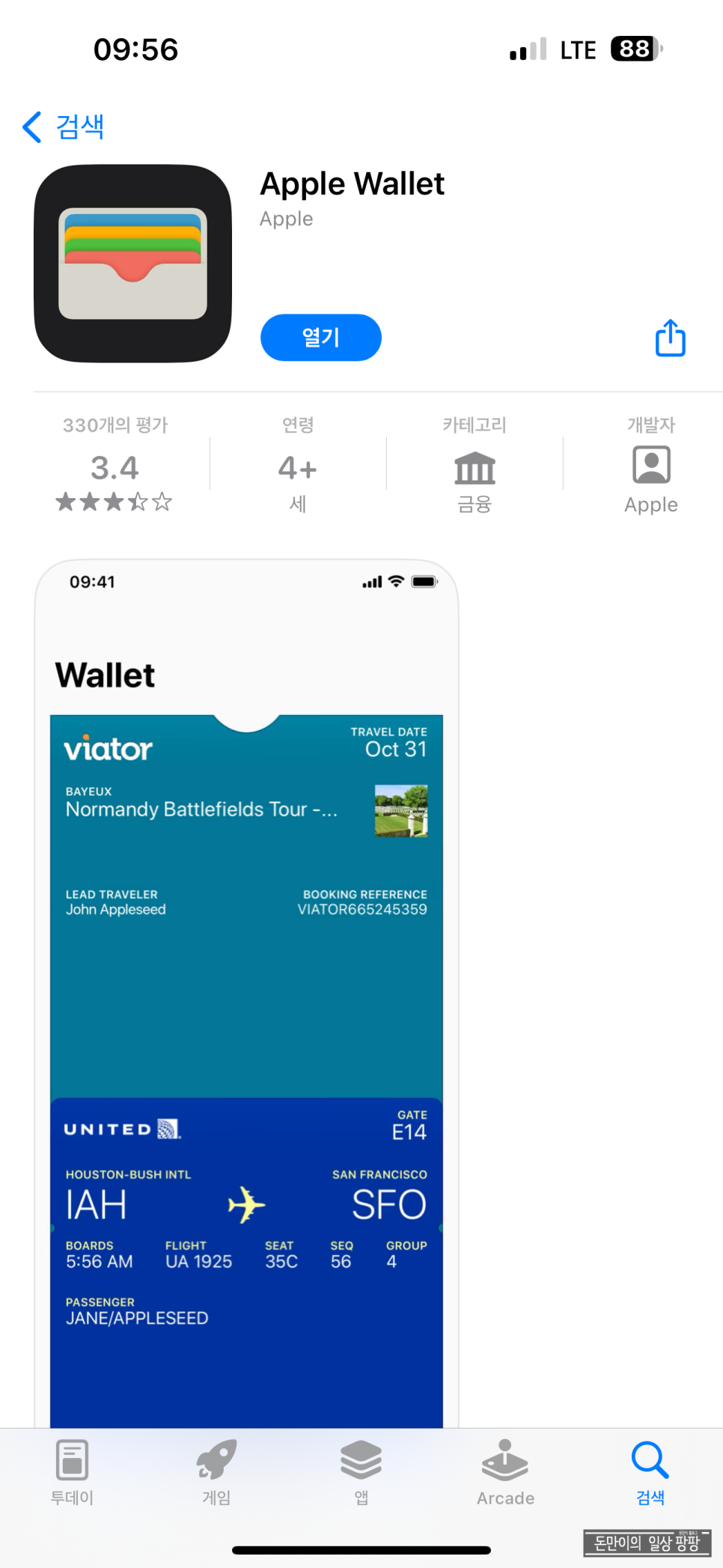
Task: Switch to the Arcade tab
Action: [505, 1472]
